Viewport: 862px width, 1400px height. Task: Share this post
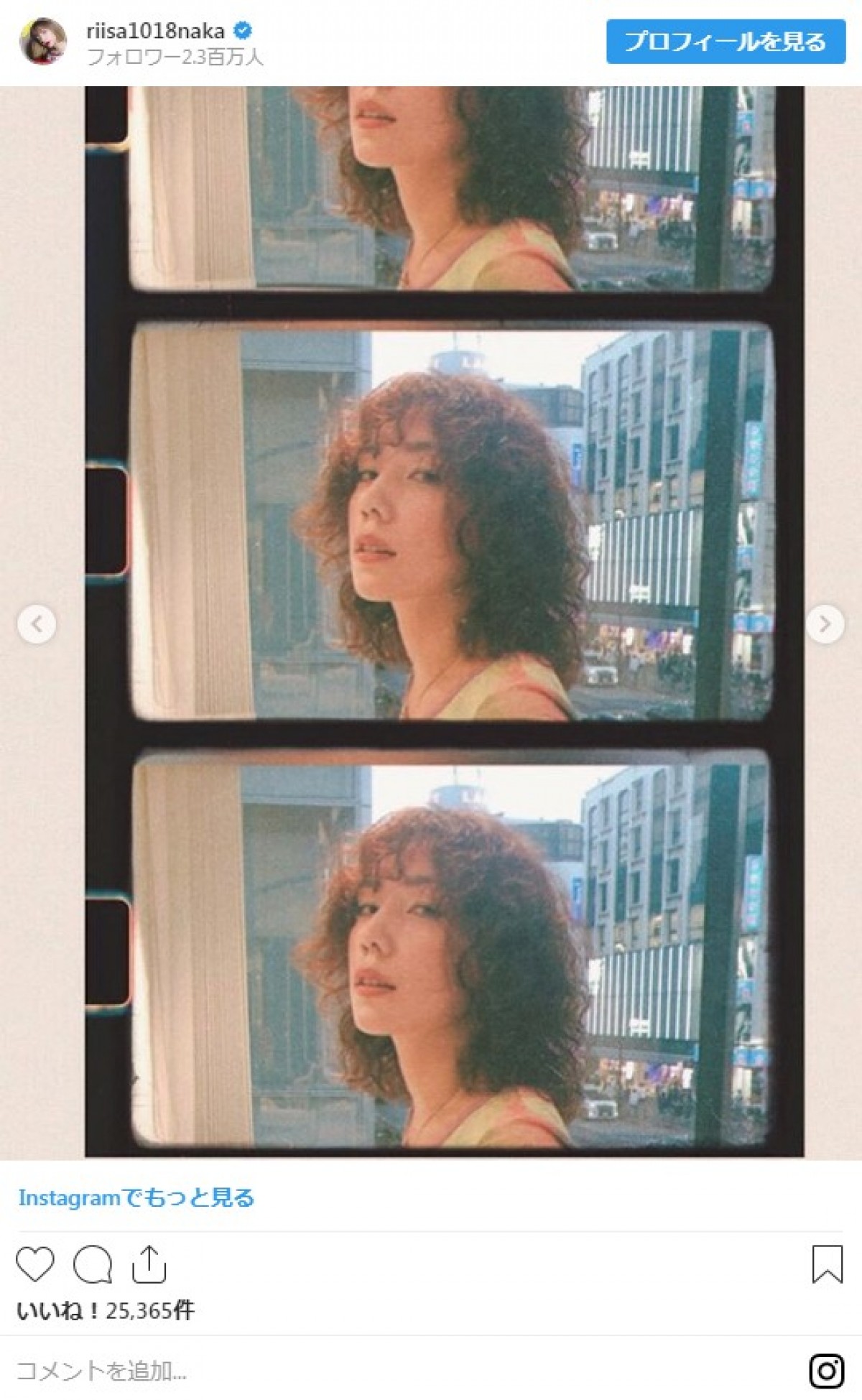tap(149, 1264)
